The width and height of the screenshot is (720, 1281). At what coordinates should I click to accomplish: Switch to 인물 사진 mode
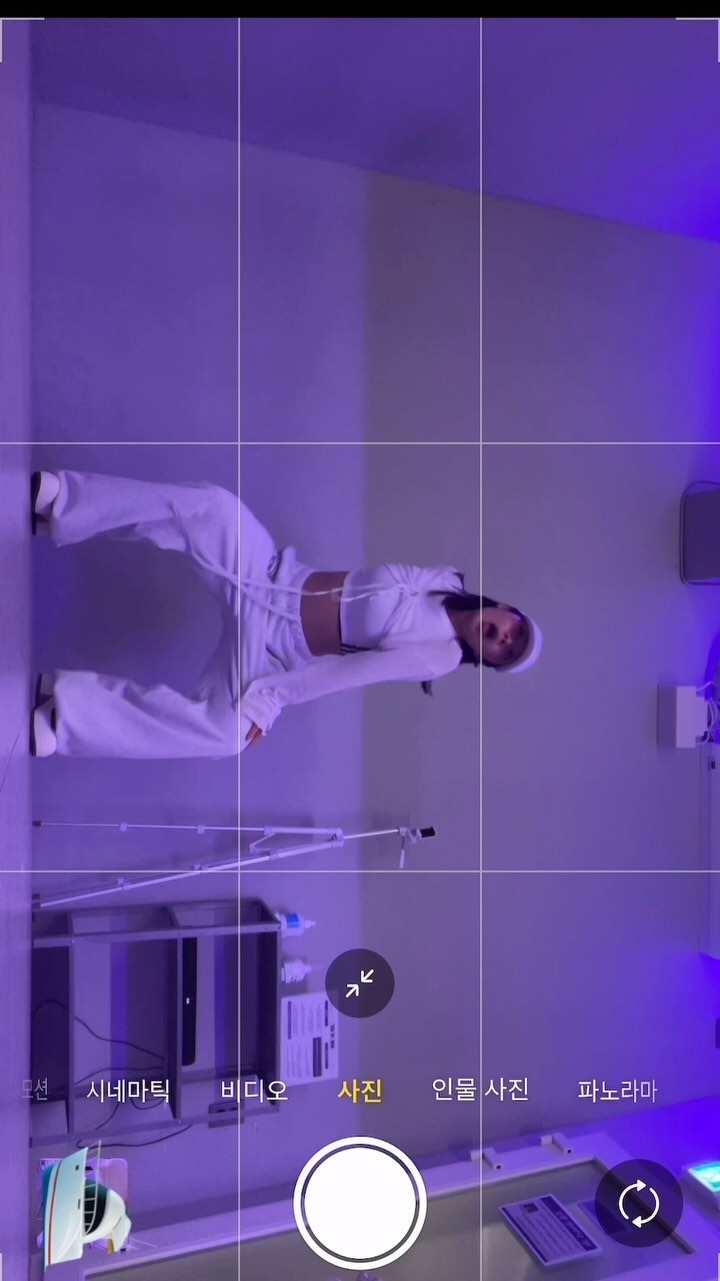480,1090
